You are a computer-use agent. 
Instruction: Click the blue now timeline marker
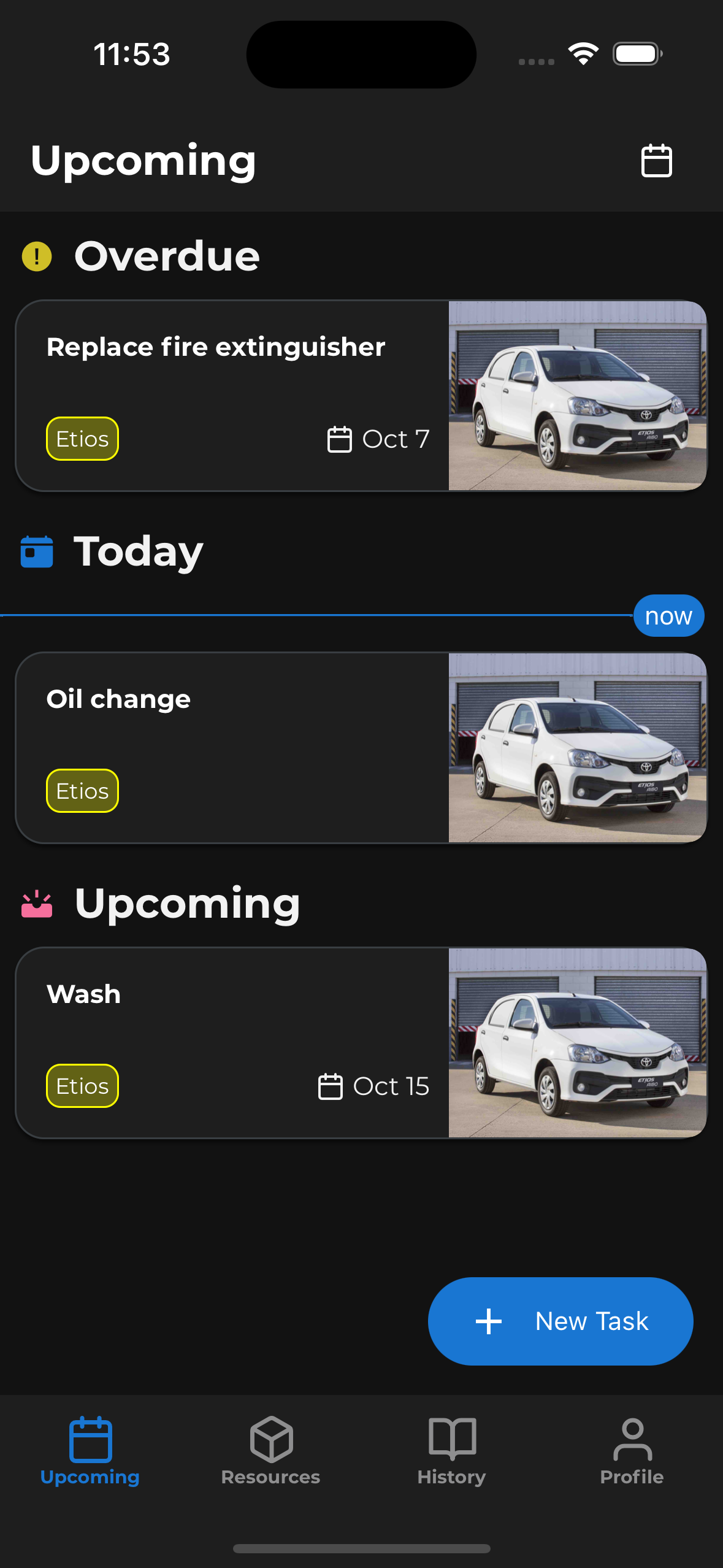pyautogui.click(x=668, y=615)
